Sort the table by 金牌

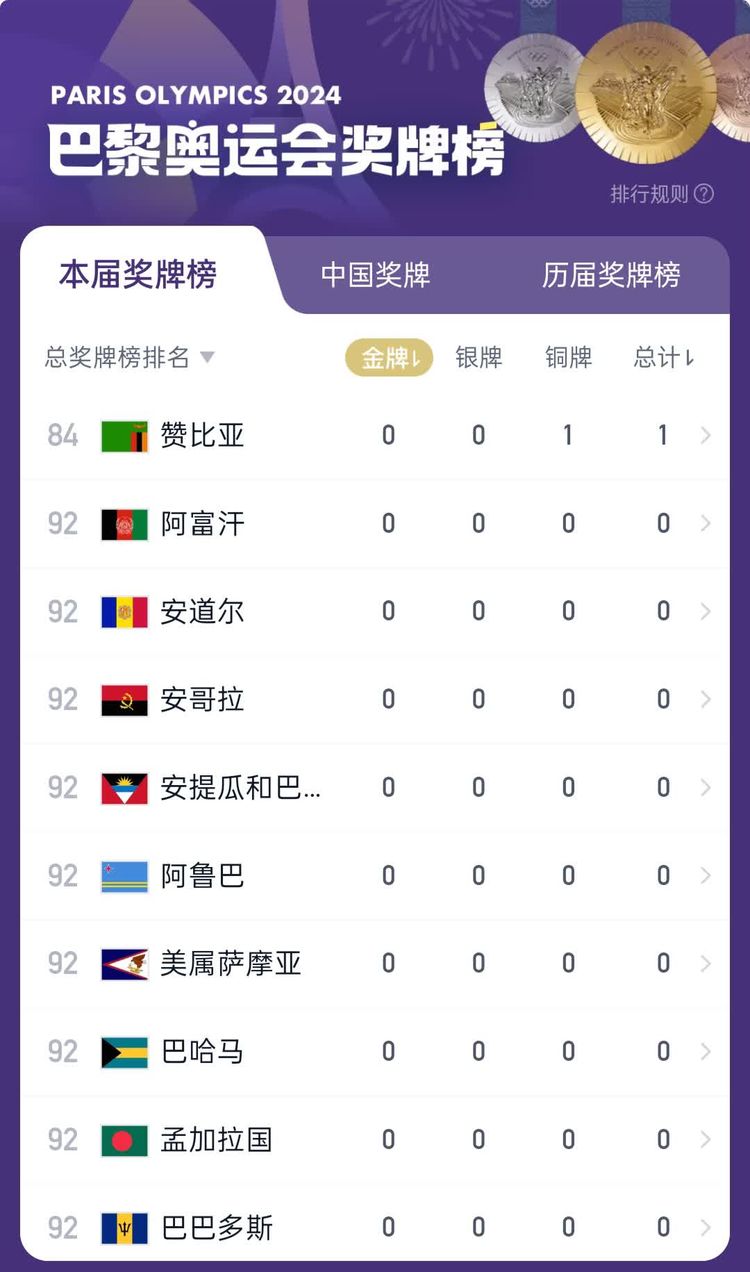coord(389,358)
